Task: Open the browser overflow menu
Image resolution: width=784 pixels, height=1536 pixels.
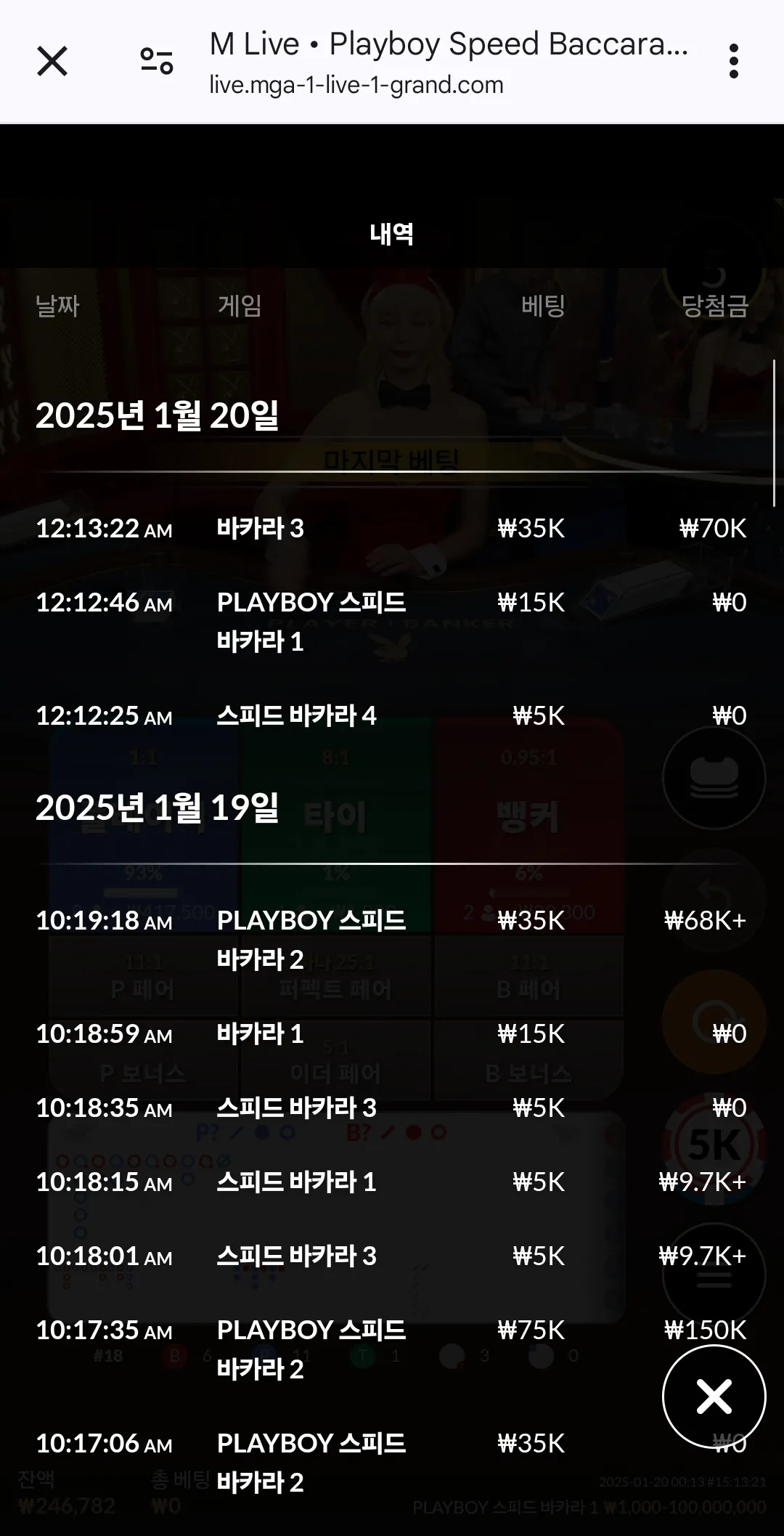Action: point(733,61)
